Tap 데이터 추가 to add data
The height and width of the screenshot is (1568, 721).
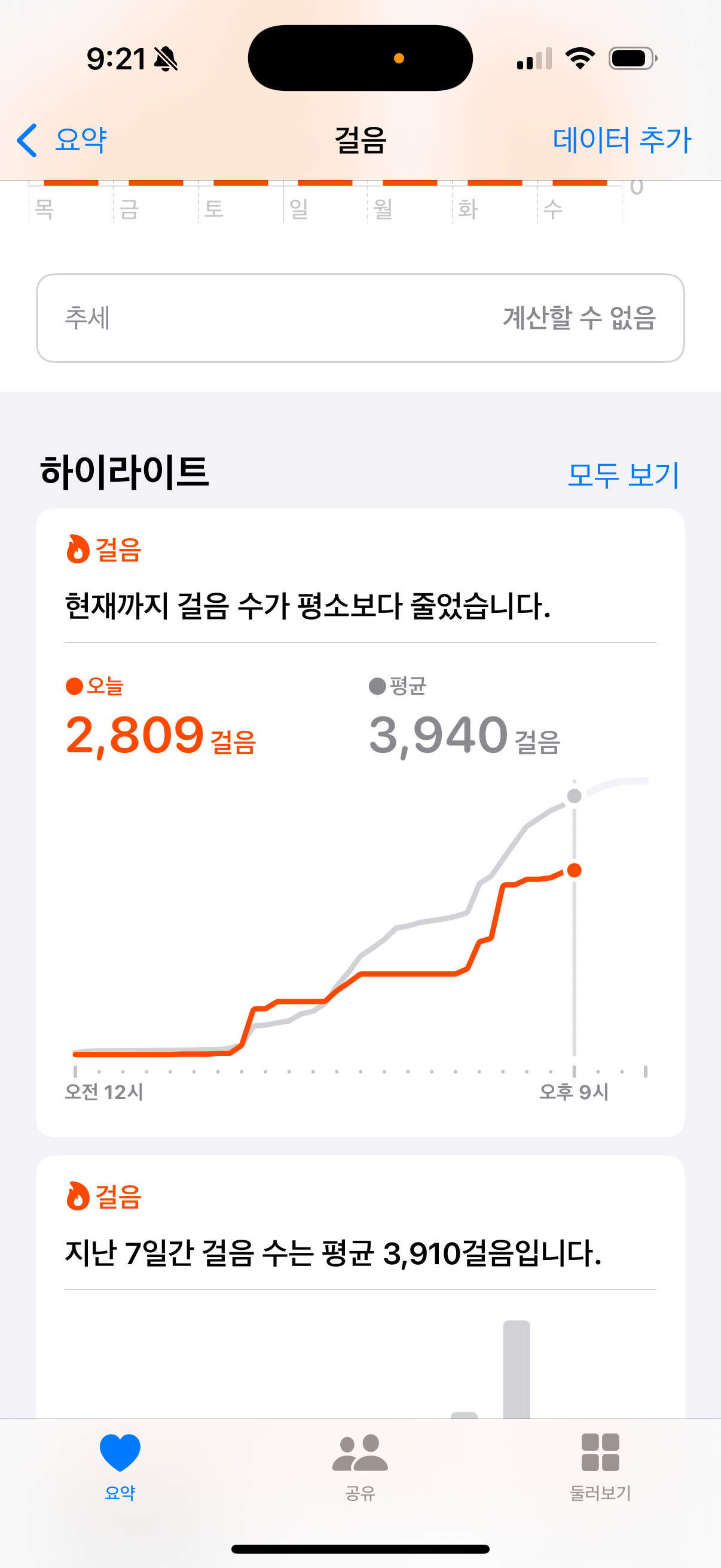[621, 140]
